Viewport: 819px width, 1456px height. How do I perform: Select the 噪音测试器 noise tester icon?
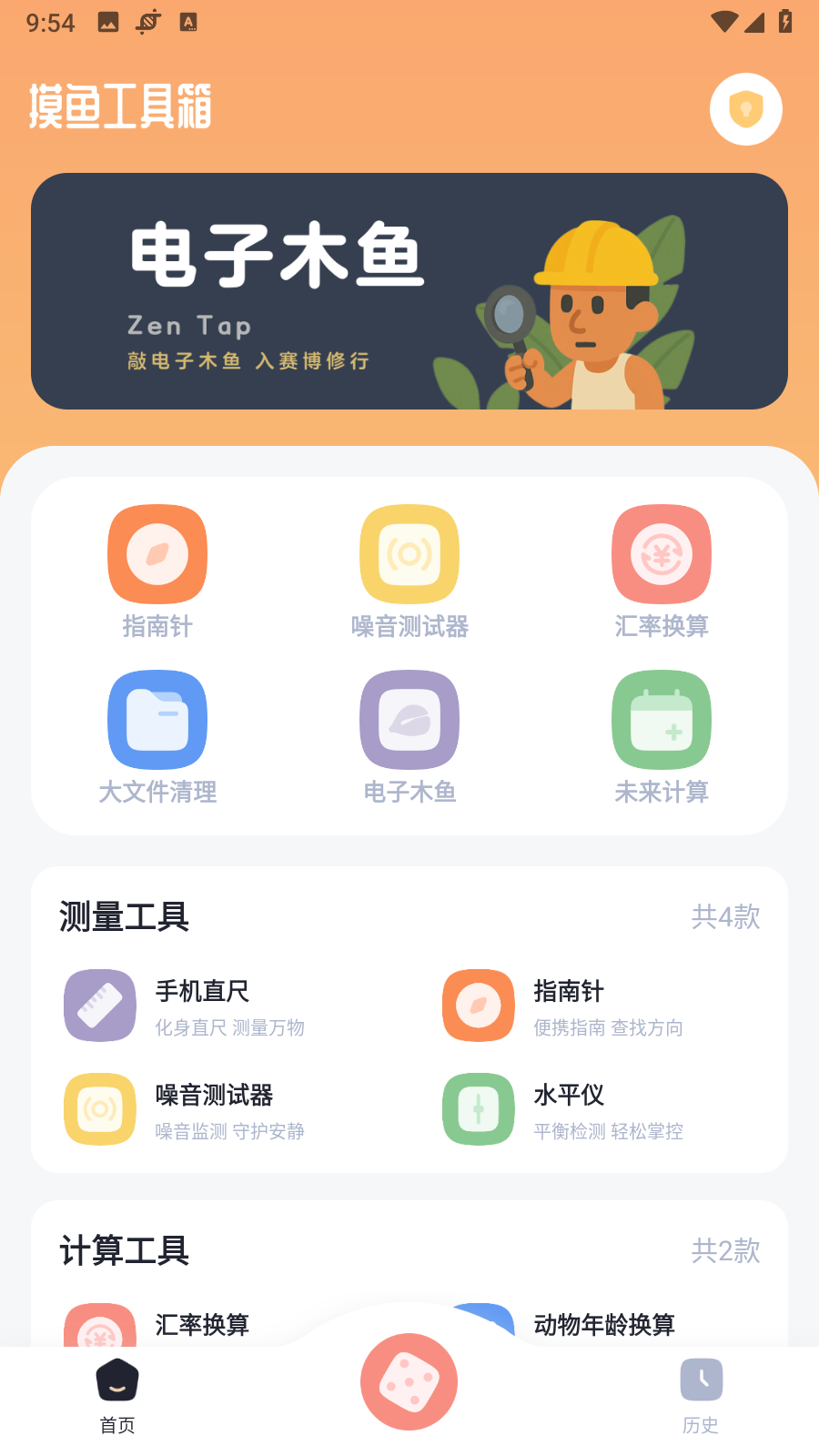click(x=409, y=553)
